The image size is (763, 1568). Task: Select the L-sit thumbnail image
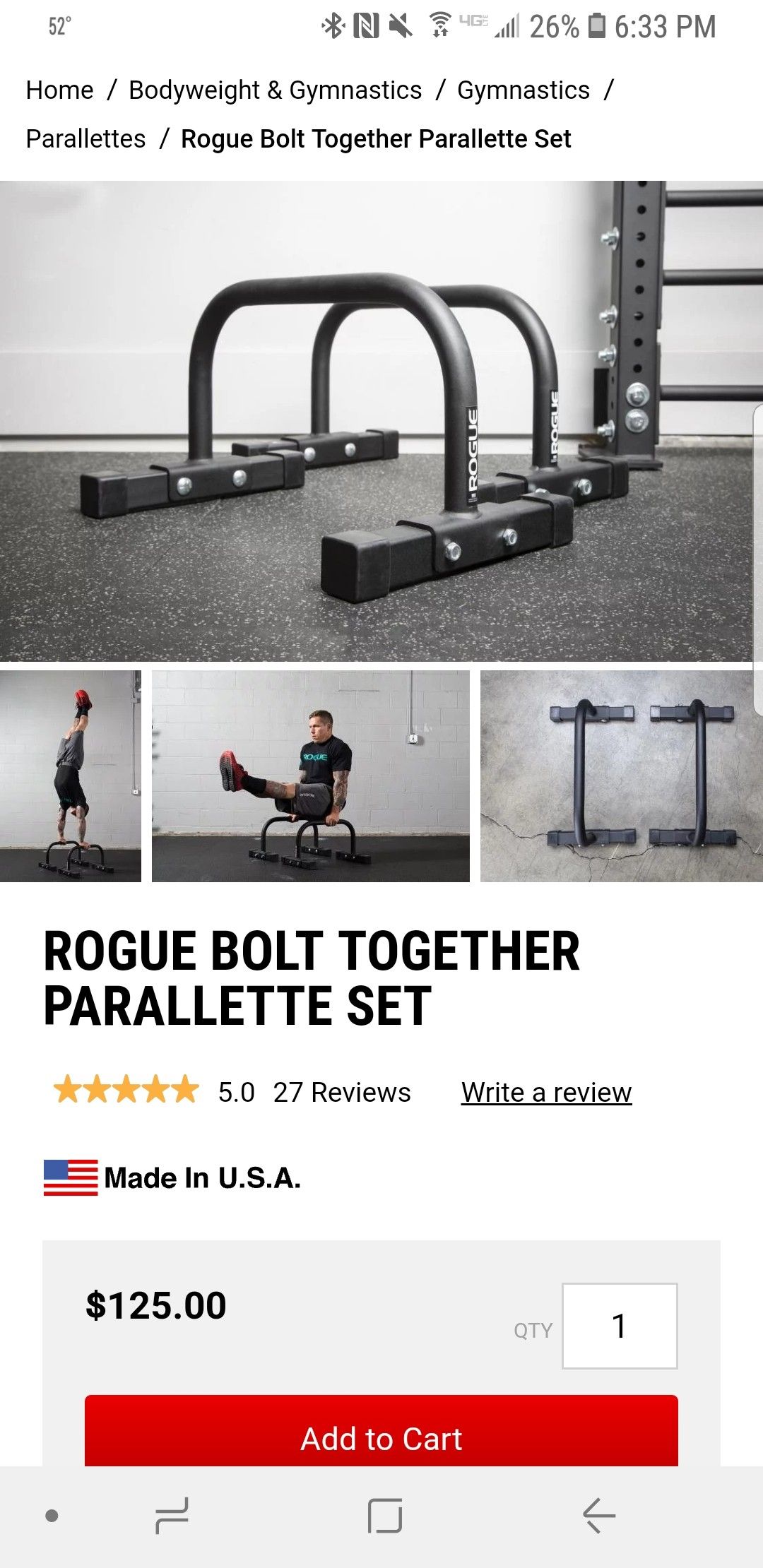tap(311, 776)
